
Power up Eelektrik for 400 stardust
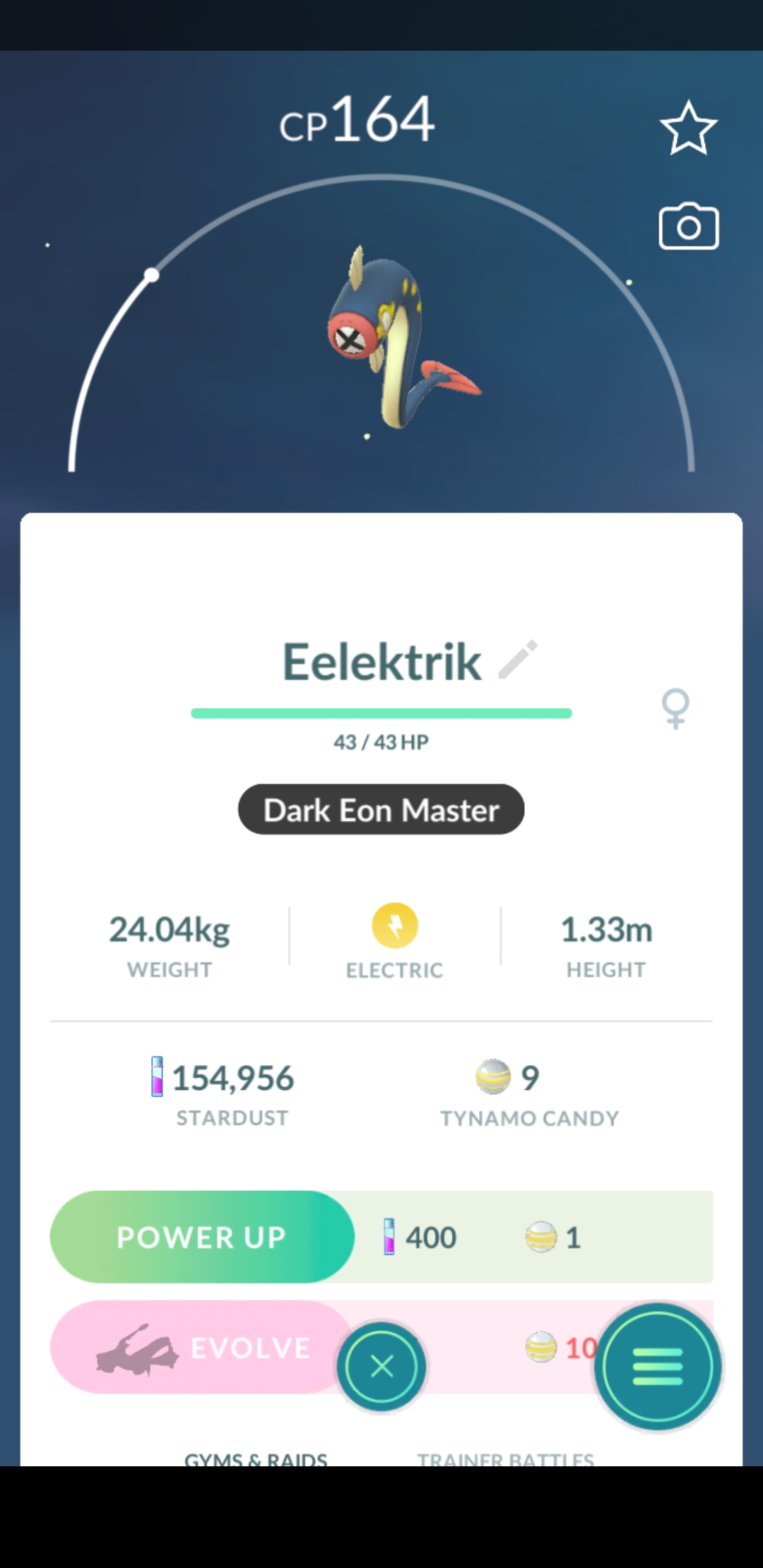tap(202, 1237)
